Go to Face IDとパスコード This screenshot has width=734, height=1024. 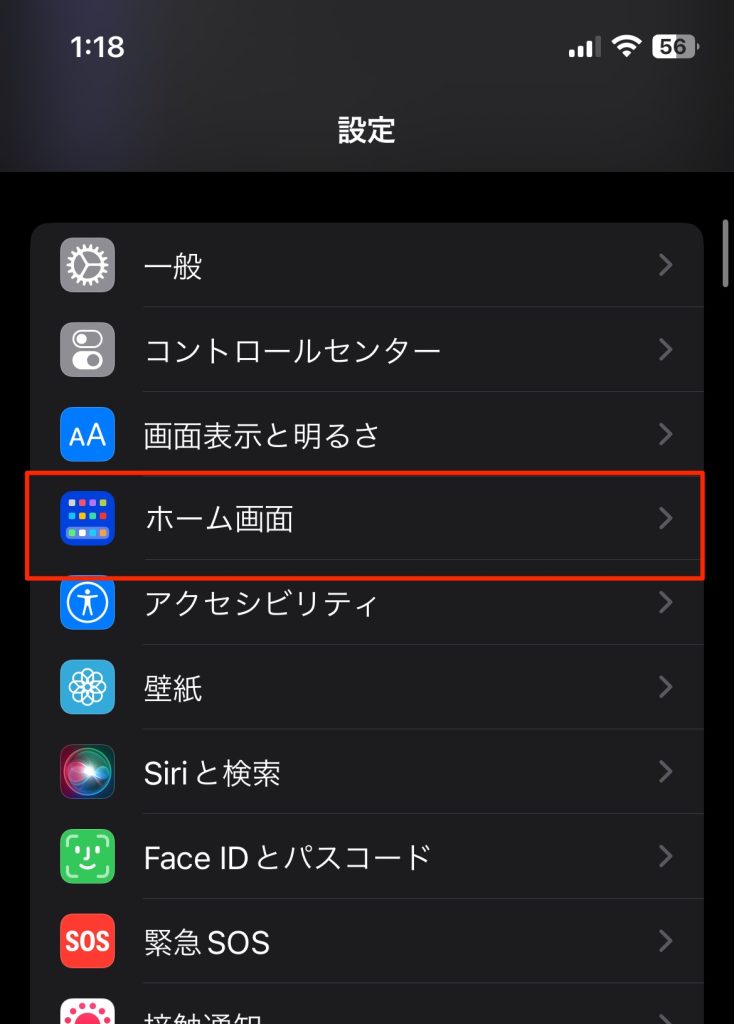point(366,857)
